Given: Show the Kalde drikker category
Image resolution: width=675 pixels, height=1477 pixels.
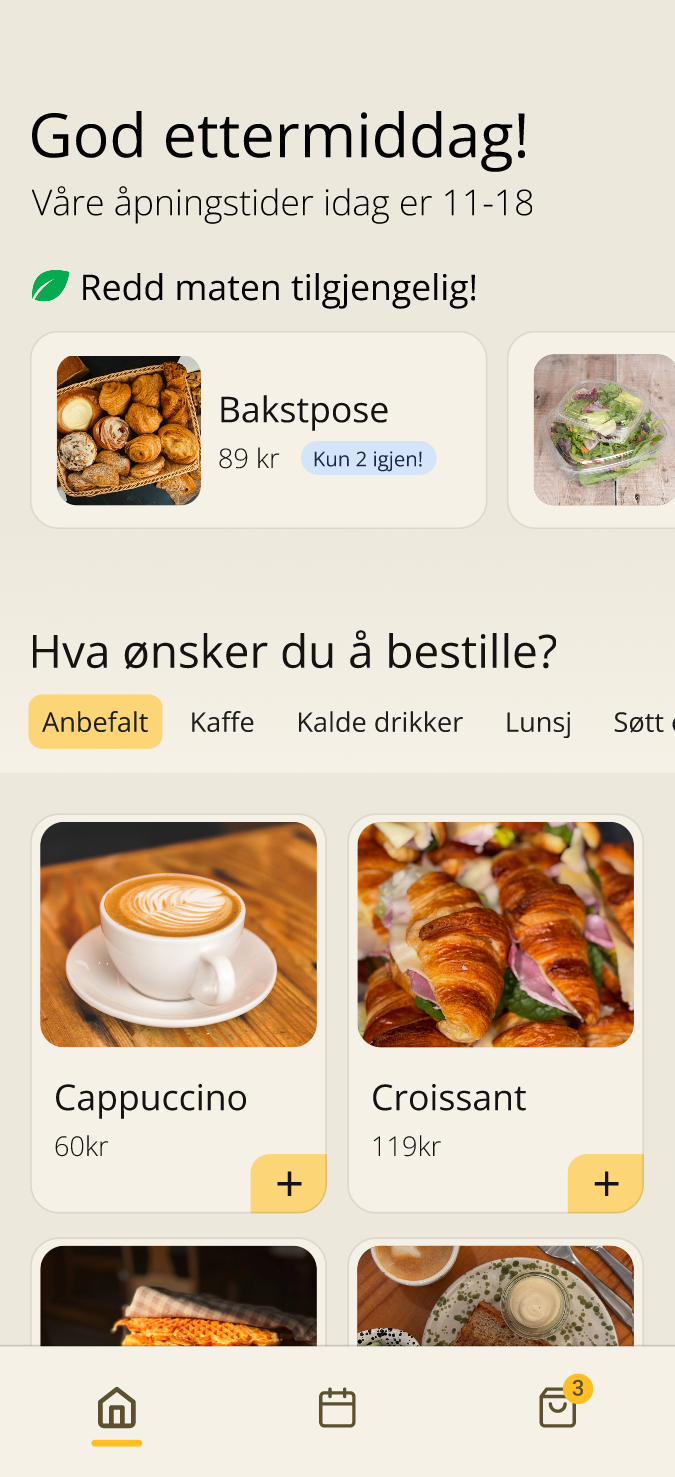Looking at the screenshot, I should [x=379, y=722].
